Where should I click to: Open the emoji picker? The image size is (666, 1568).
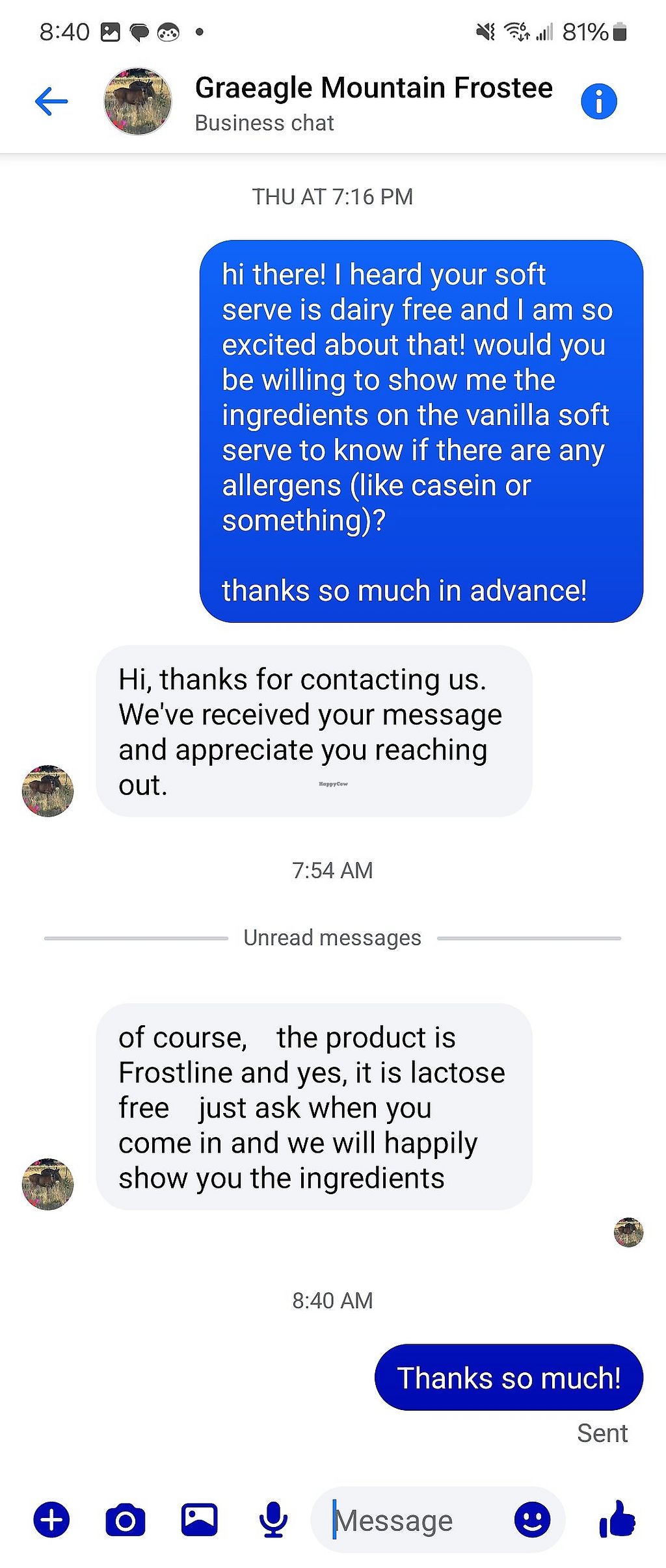coord(532,1520)
